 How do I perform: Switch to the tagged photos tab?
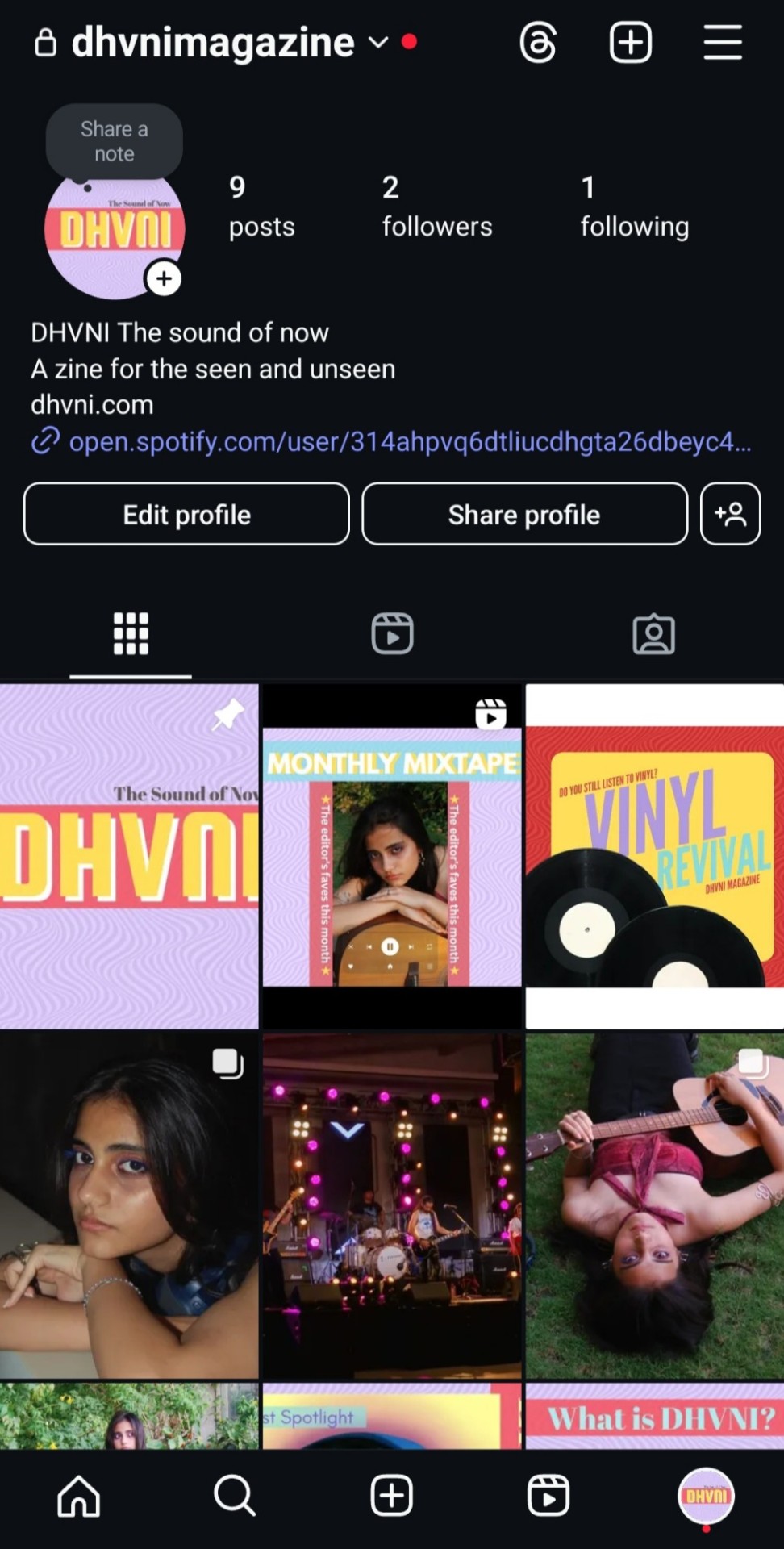pyautogui.click(x=653, y=633)
